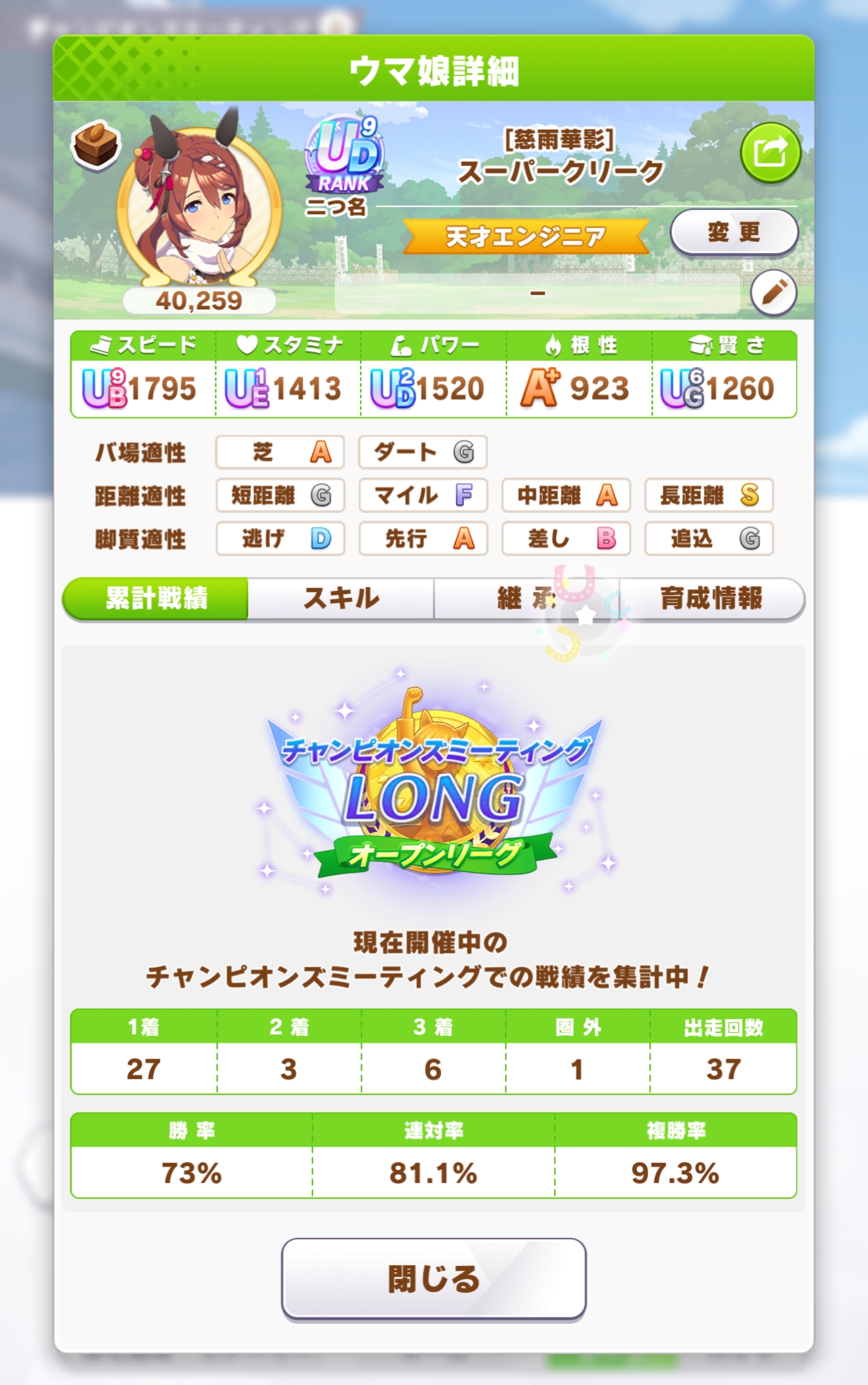Open the 継承 tab
The height and width of the screenshot is (1385, 868).
(526, 598)
